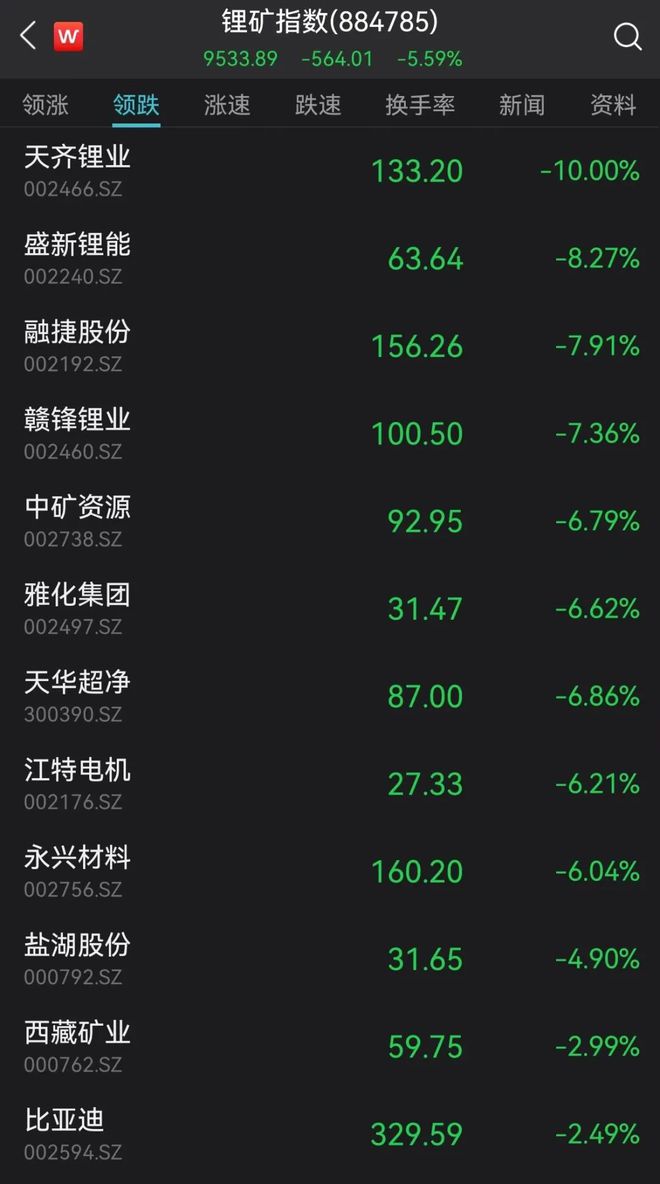
Task: Tap the 雅化集团 row
Action: pyautogui.click(x=330, y=609)
